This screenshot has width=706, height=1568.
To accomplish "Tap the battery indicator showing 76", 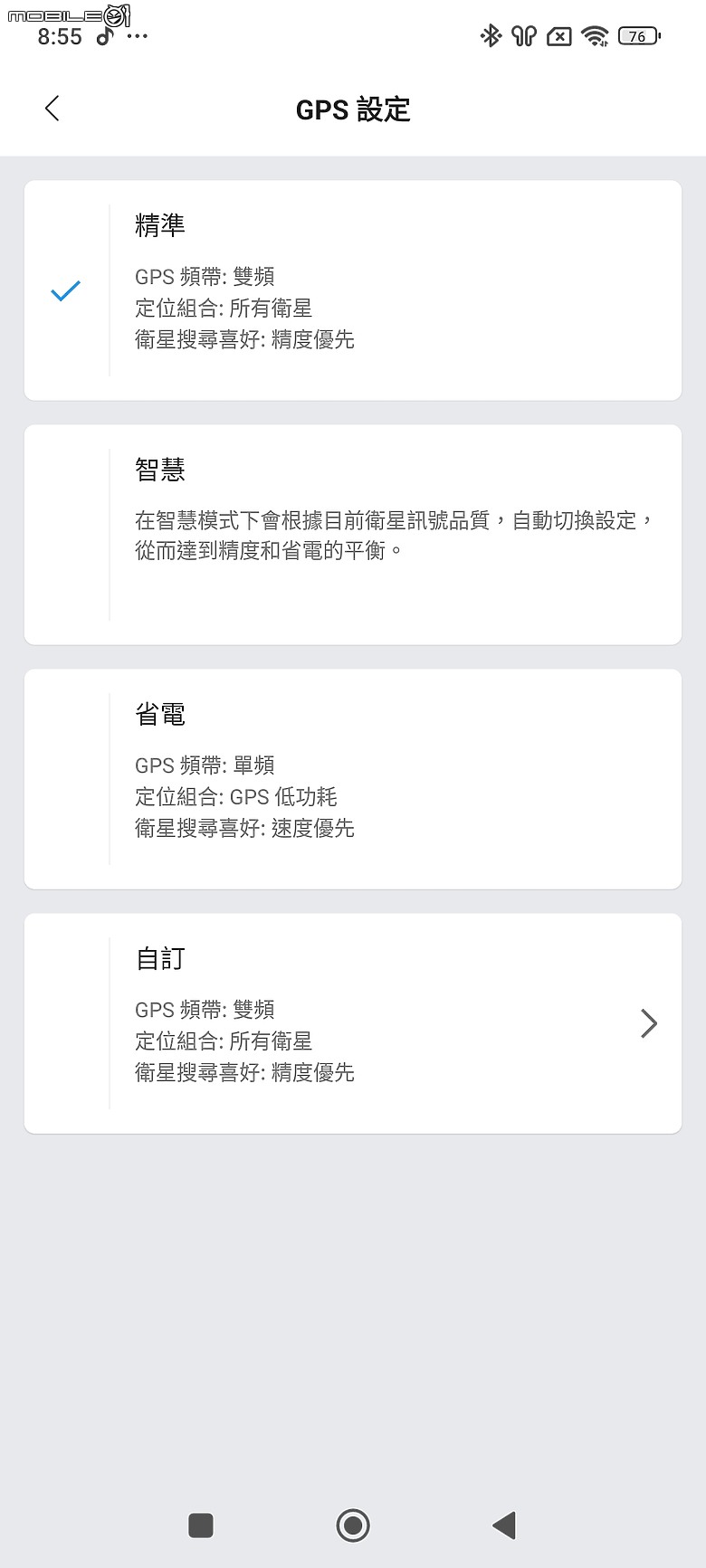I will 636,36.
